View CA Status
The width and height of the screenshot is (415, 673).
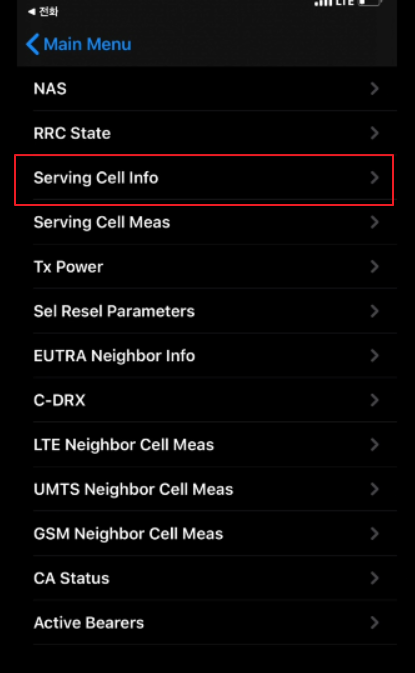point(207,579)
